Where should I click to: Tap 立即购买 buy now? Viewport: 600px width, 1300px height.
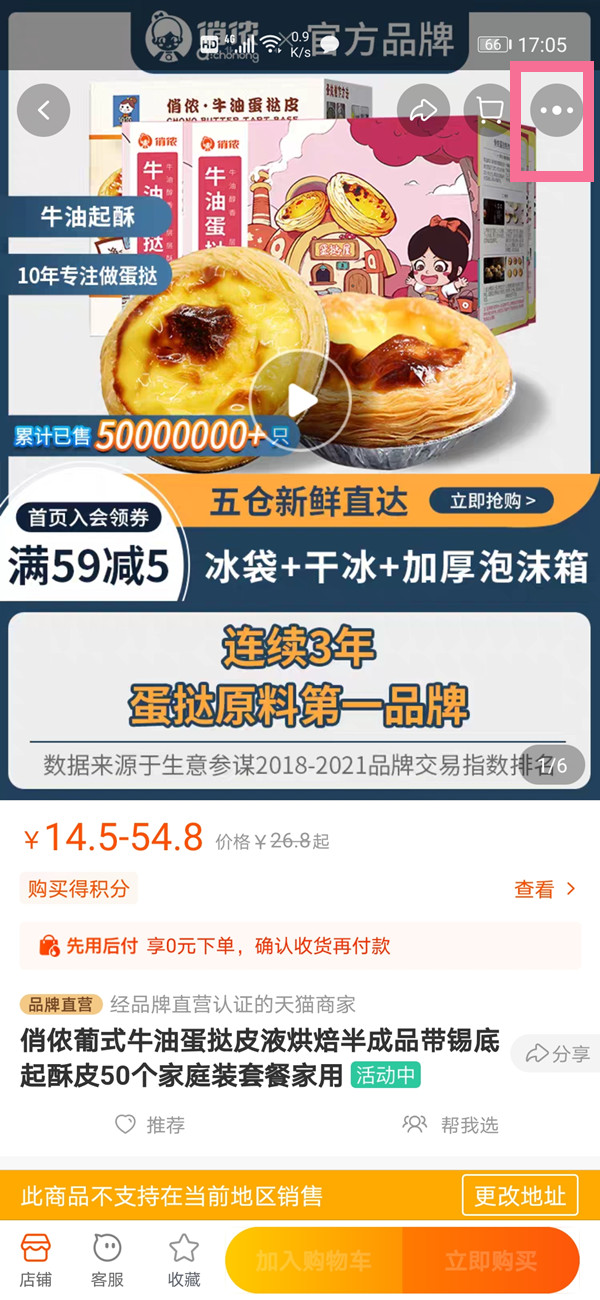tap(491, 1260)
